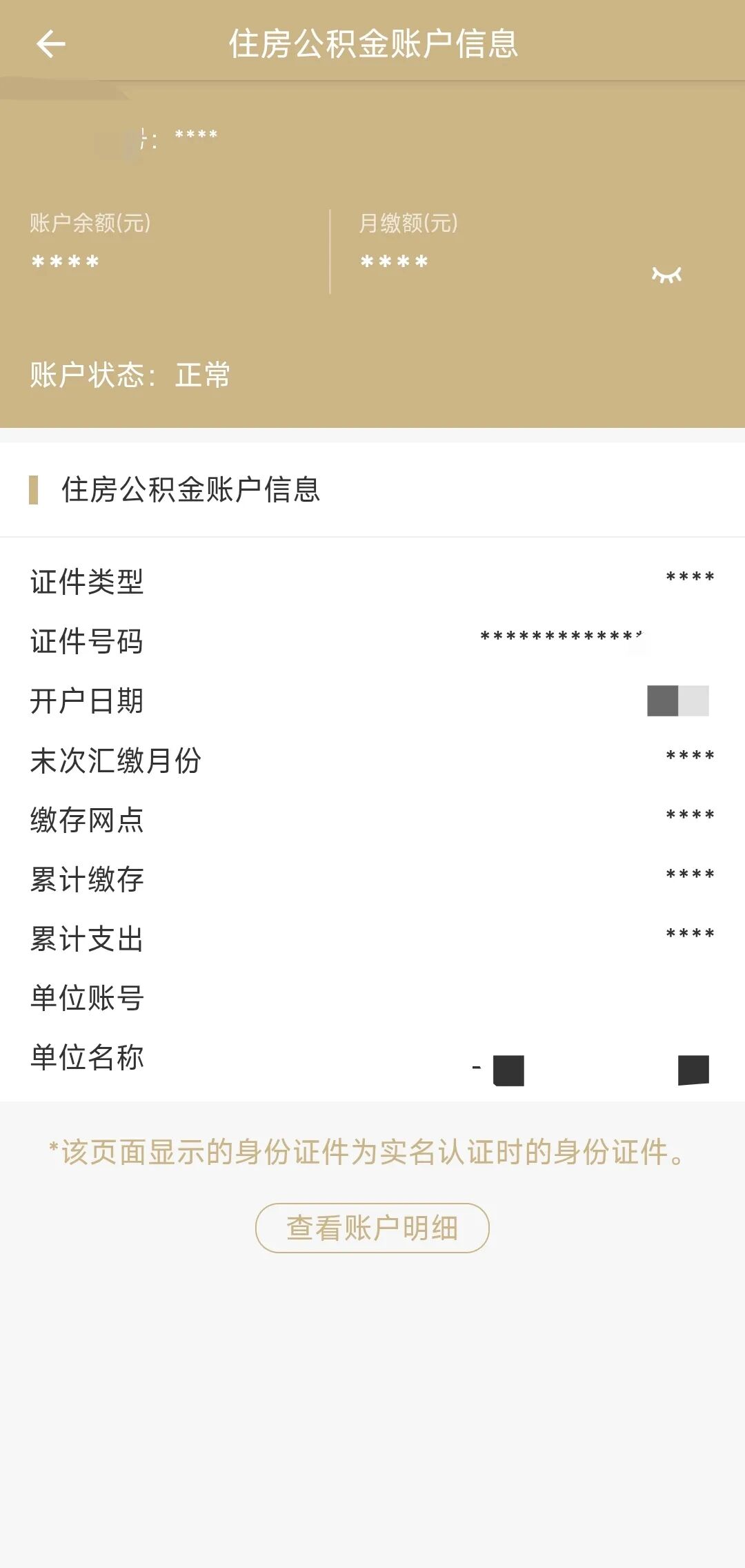Tap the 住房公积金账户信息 section header
Viewport: 745px width, 1568px height.
click(192, 491)
